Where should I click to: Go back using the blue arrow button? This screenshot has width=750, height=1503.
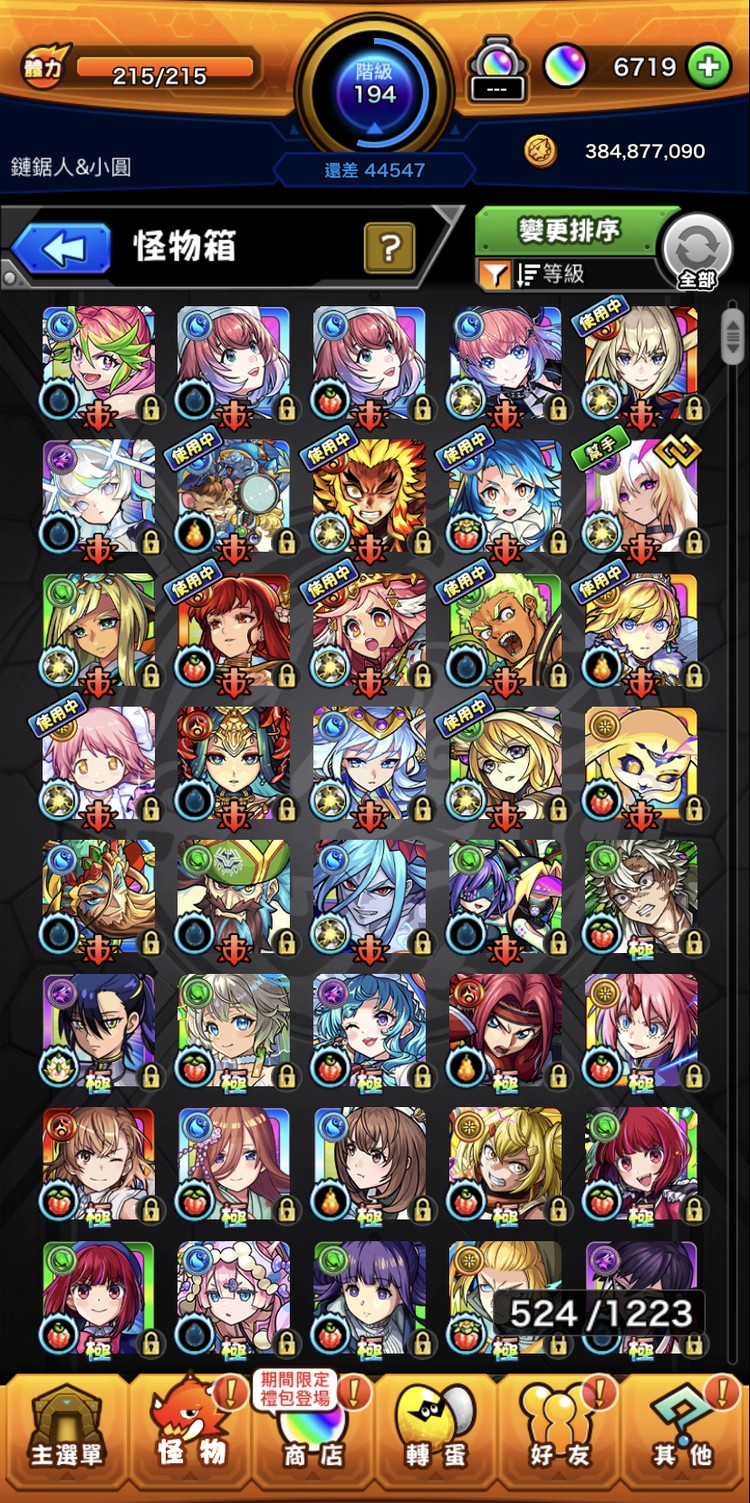click(61, 248)
